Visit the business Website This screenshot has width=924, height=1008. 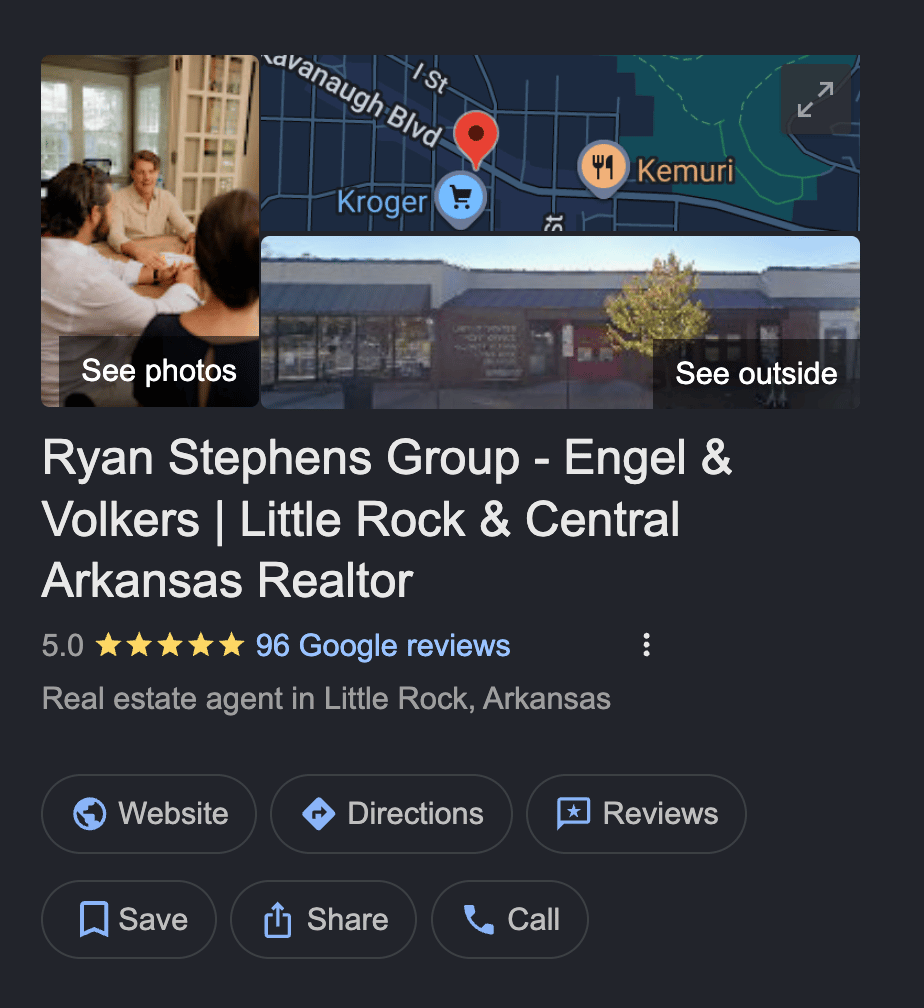(149, 814)
